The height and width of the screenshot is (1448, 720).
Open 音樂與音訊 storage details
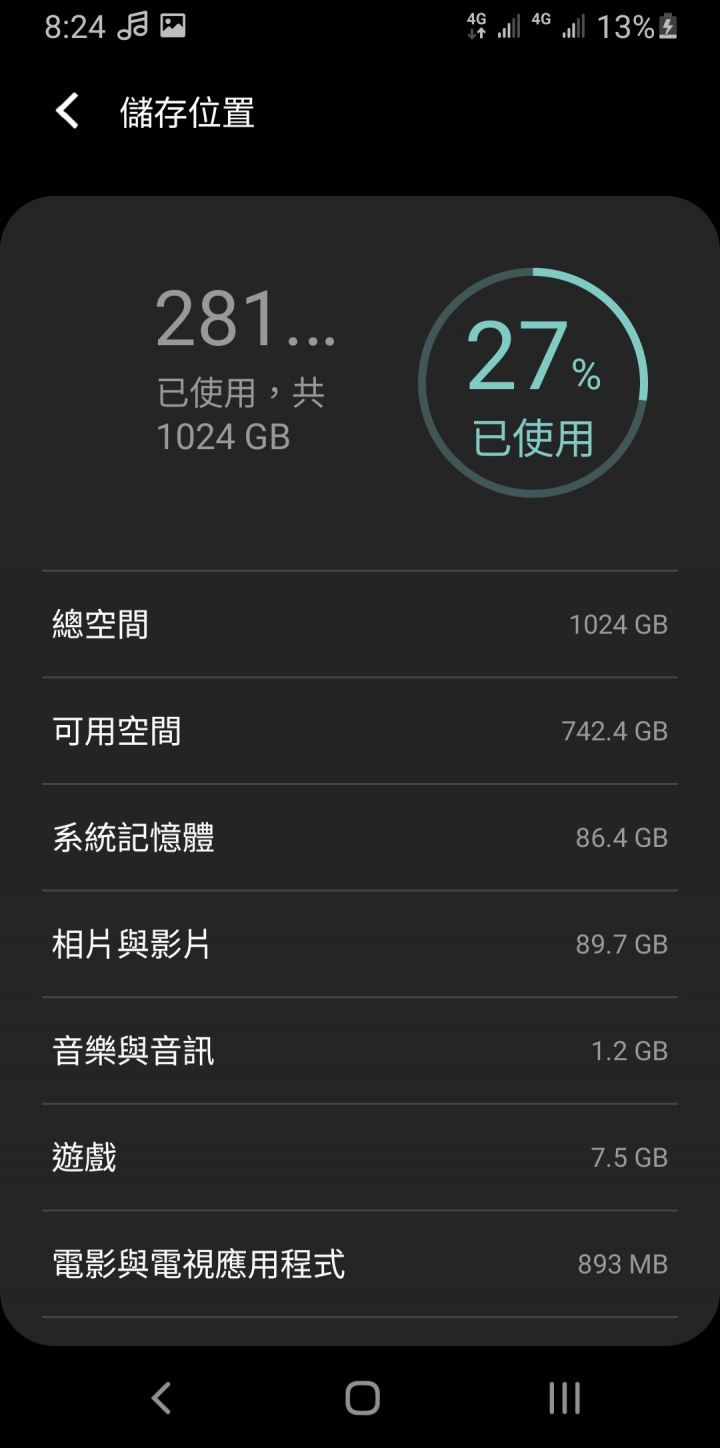(x=359, y=1051)
